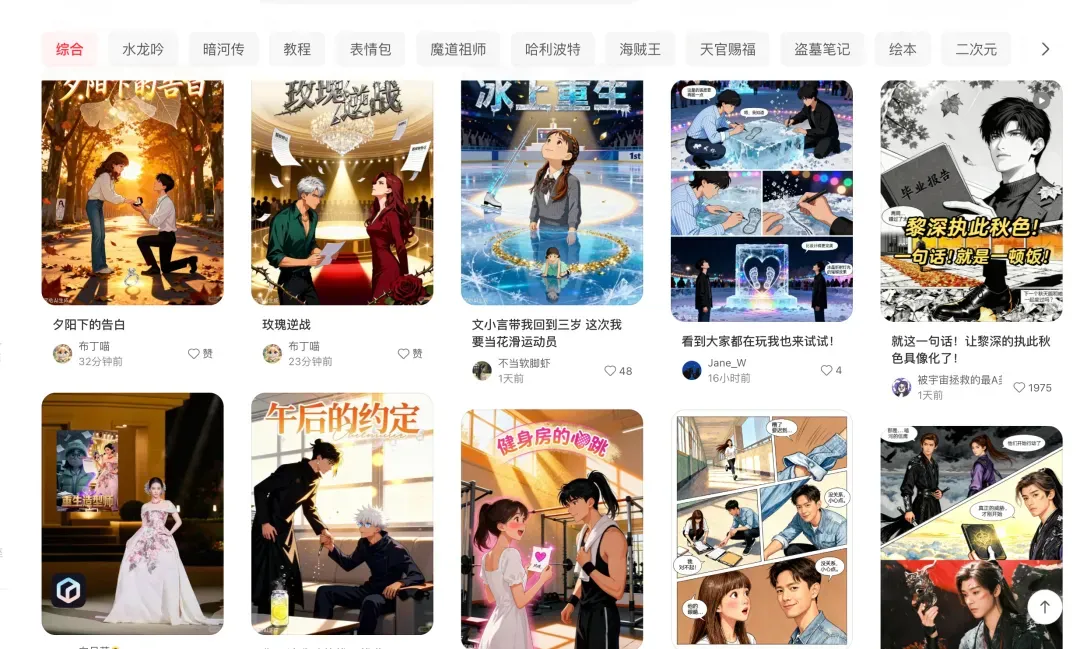This screenshot has width=1080, height=649.
Task: Open the 盗墓笔记 tab
Action: 822,49
